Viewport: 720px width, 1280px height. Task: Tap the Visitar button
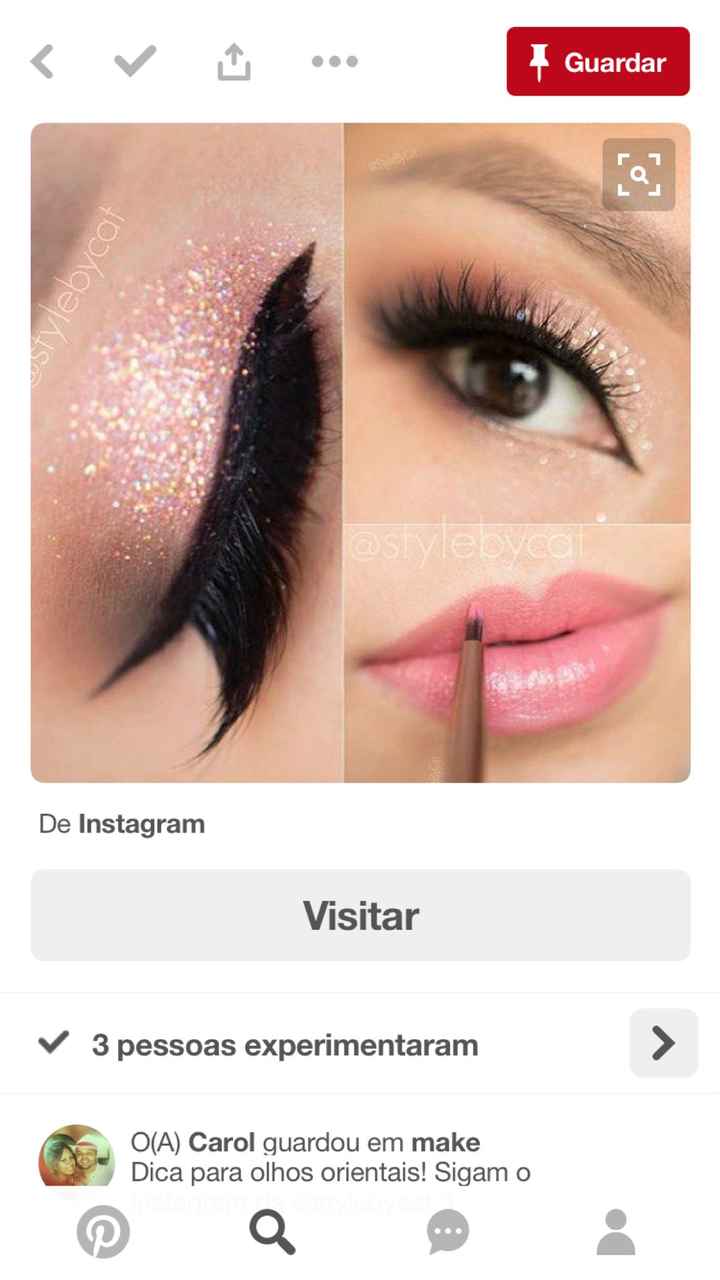pyautogui.click(x=360, y=915)
